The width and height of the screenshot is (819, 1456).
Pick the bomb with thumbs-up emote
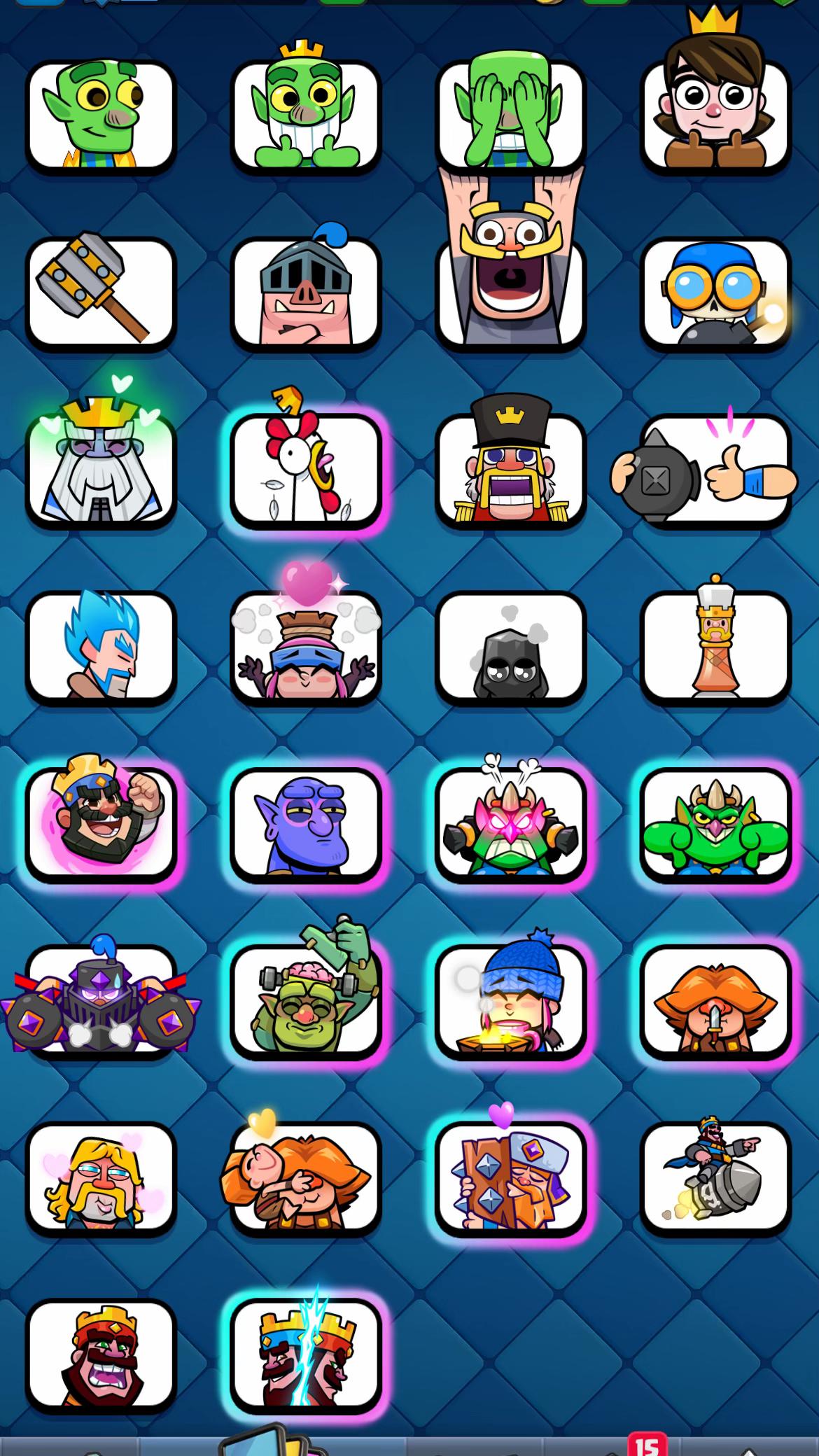click(x=715, y=470)
